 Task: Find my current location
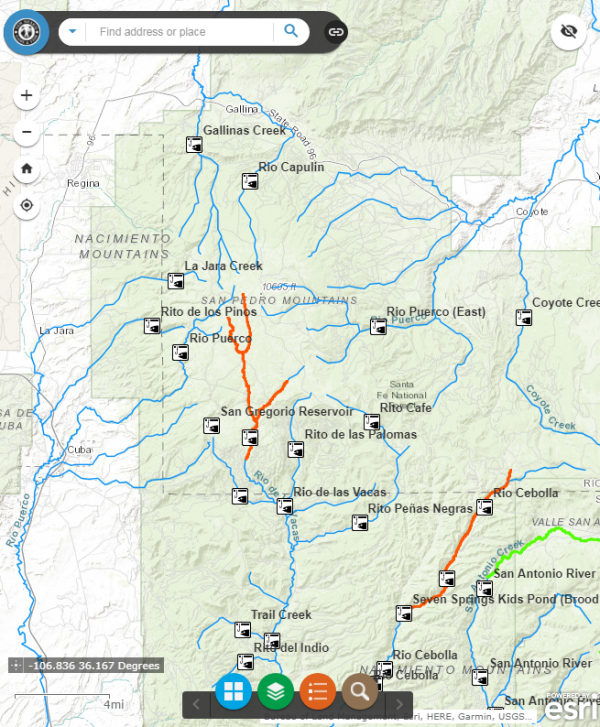(x=27, y=206)
